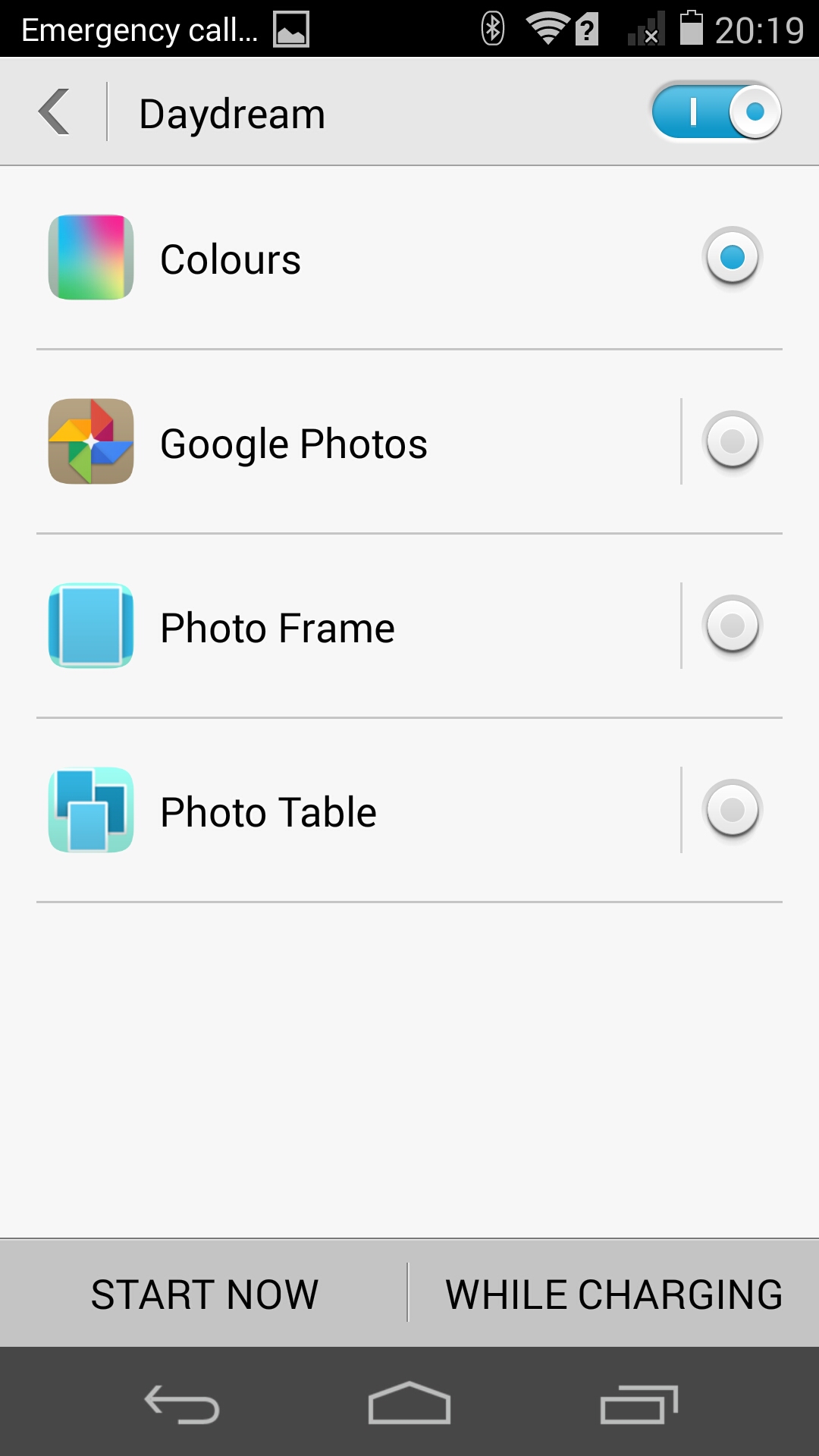Go to the home screen

[x=409, y=1404]
